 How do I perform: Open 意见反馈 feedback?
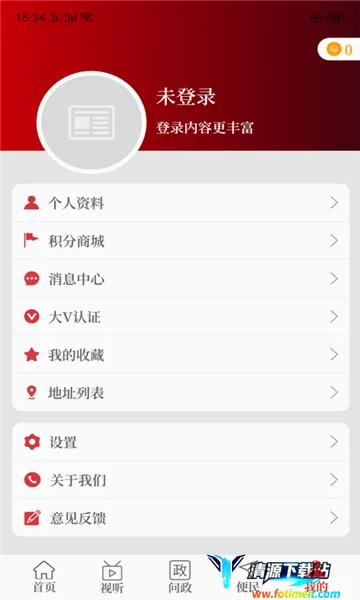click(x=181, y=517)
